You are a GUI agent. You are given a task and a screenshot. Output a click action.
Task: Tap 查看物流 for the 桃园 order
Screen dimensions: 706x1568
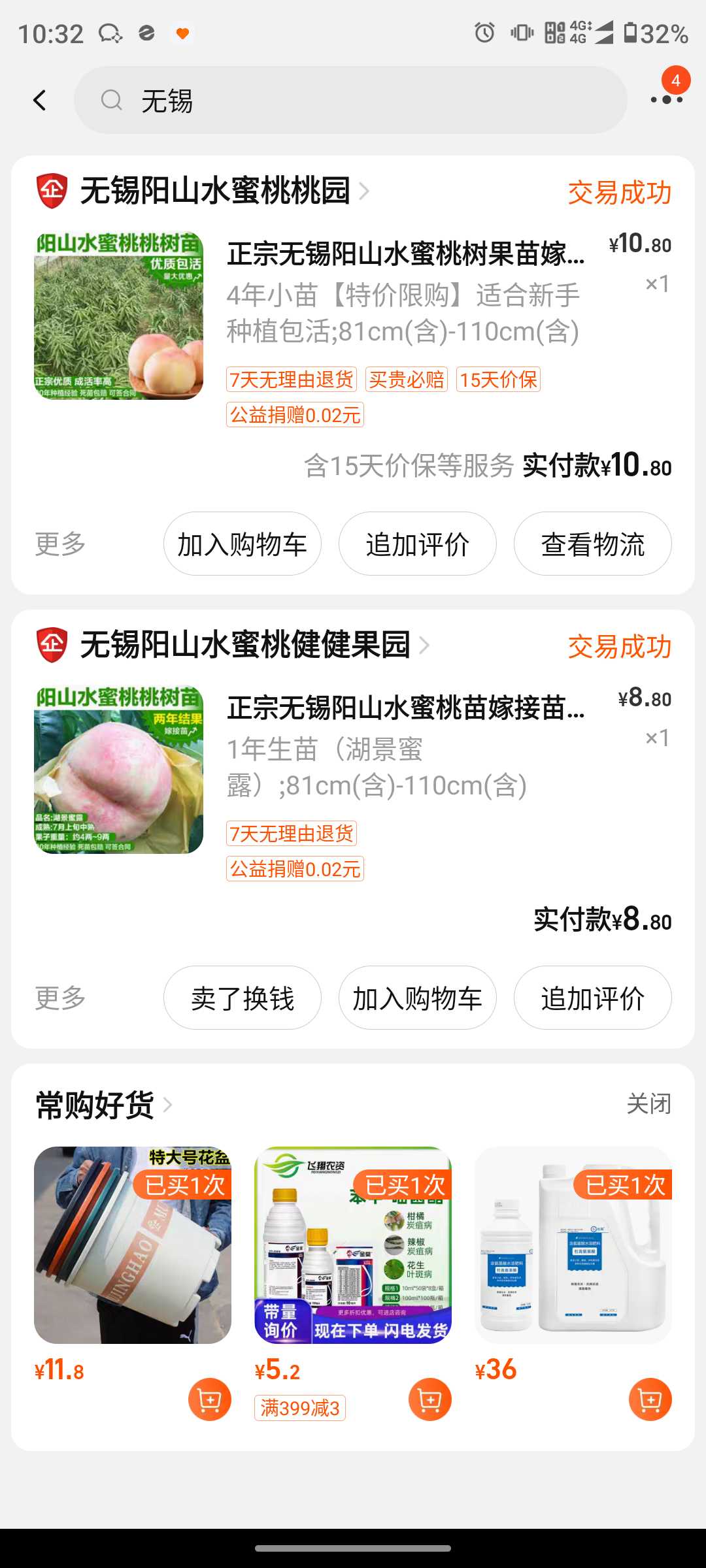coord(592,544)
